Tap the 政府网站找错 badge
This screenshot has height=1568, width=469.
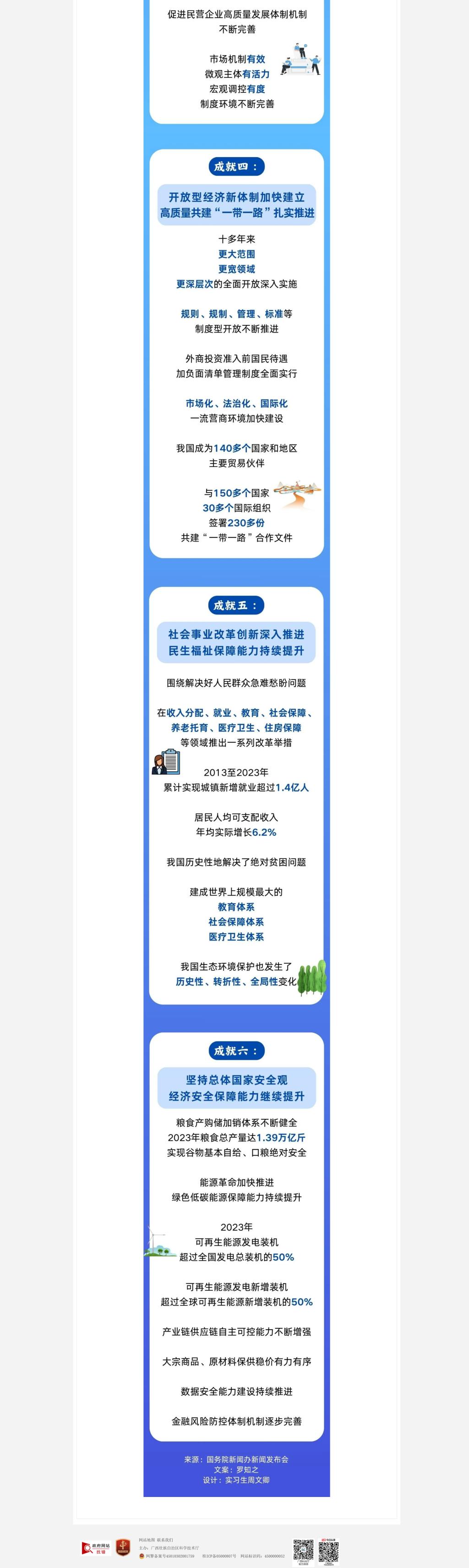click(96, 1548)
